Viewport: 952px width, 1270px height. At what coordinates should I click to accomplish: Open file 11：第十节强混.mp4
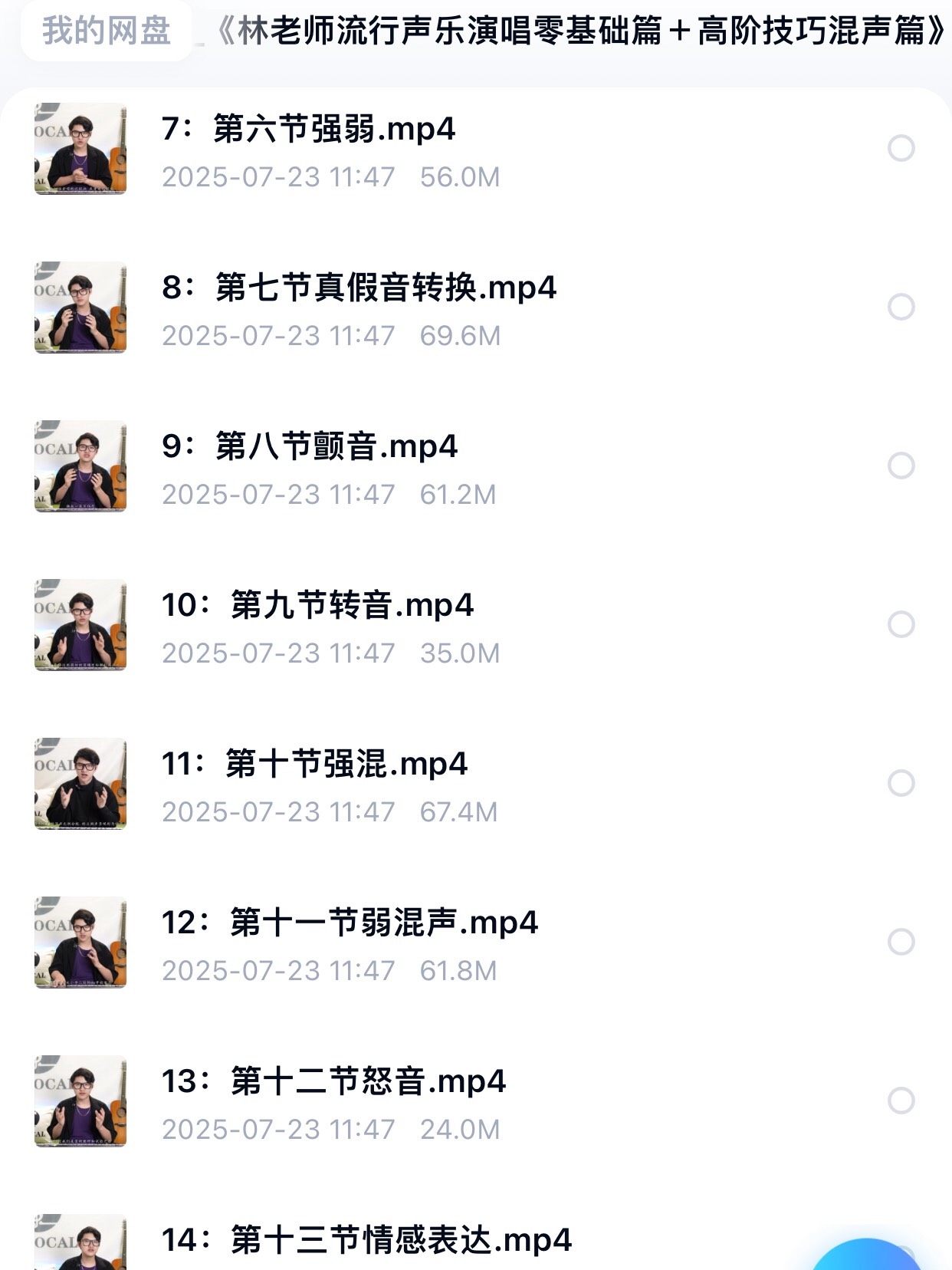pos(314,764)
